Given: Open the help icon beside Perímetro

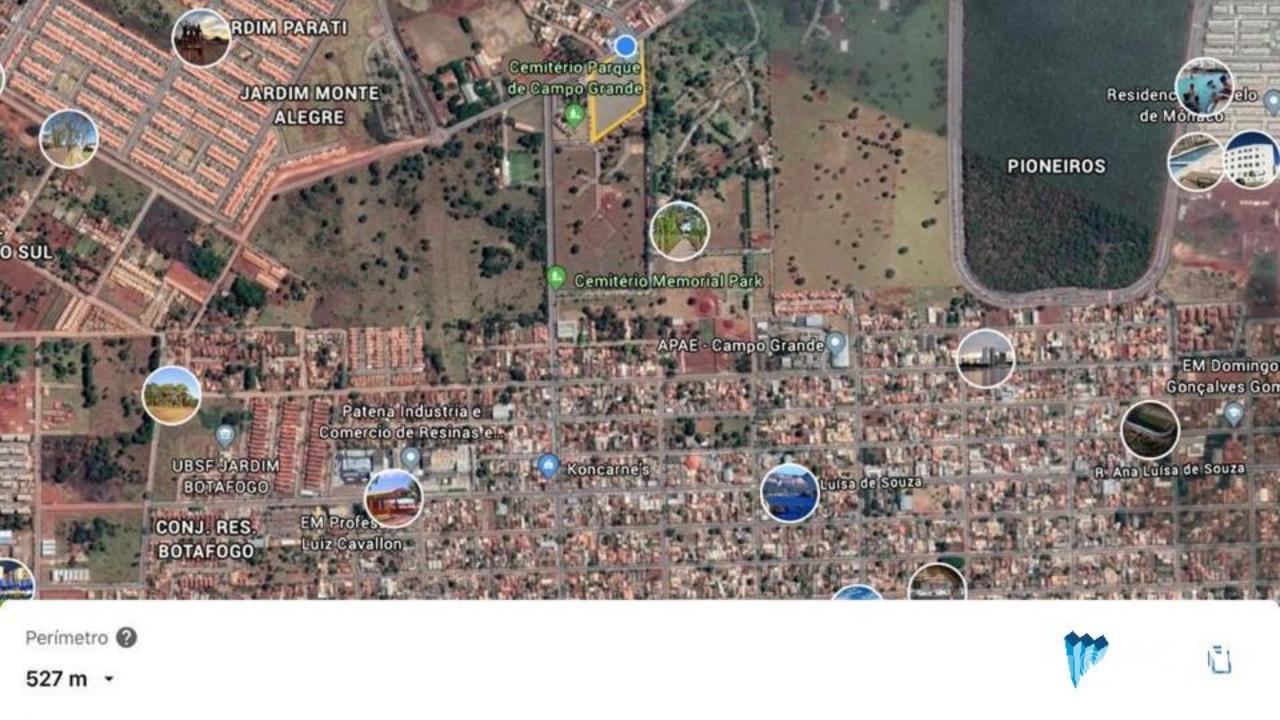Looking at the screenshot, I should 126,638.
